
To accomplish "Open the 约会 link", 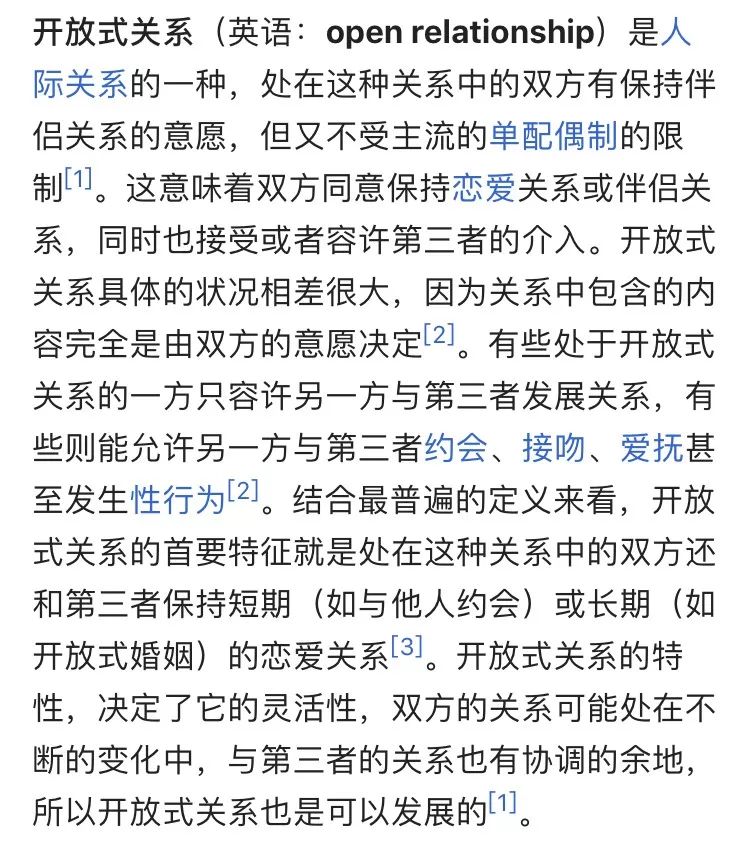I will pyautogui.click(x=455, y=445).
